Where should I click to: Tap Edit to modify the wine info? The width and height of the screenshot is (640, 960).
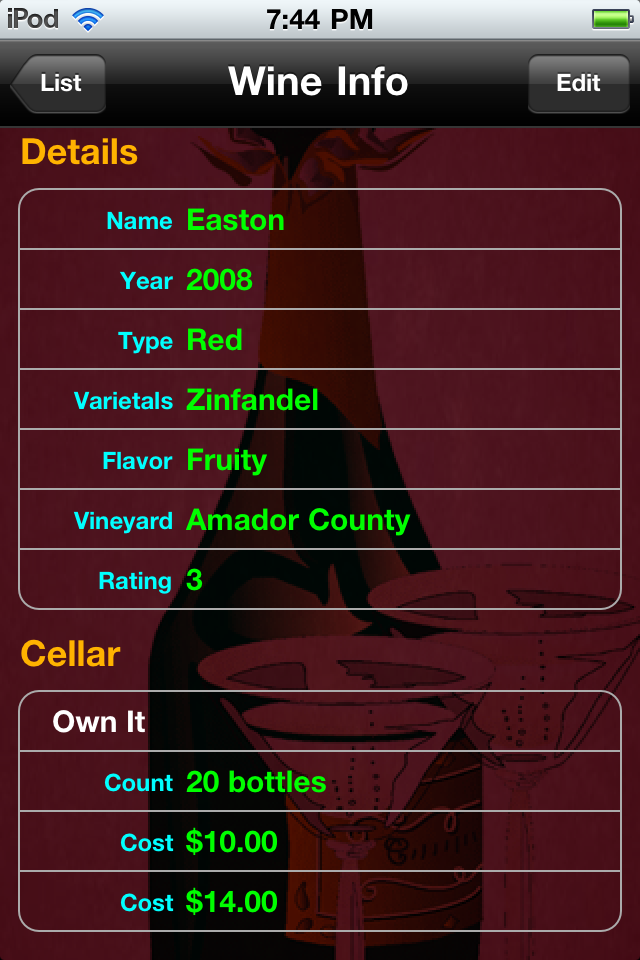[578, 83]
